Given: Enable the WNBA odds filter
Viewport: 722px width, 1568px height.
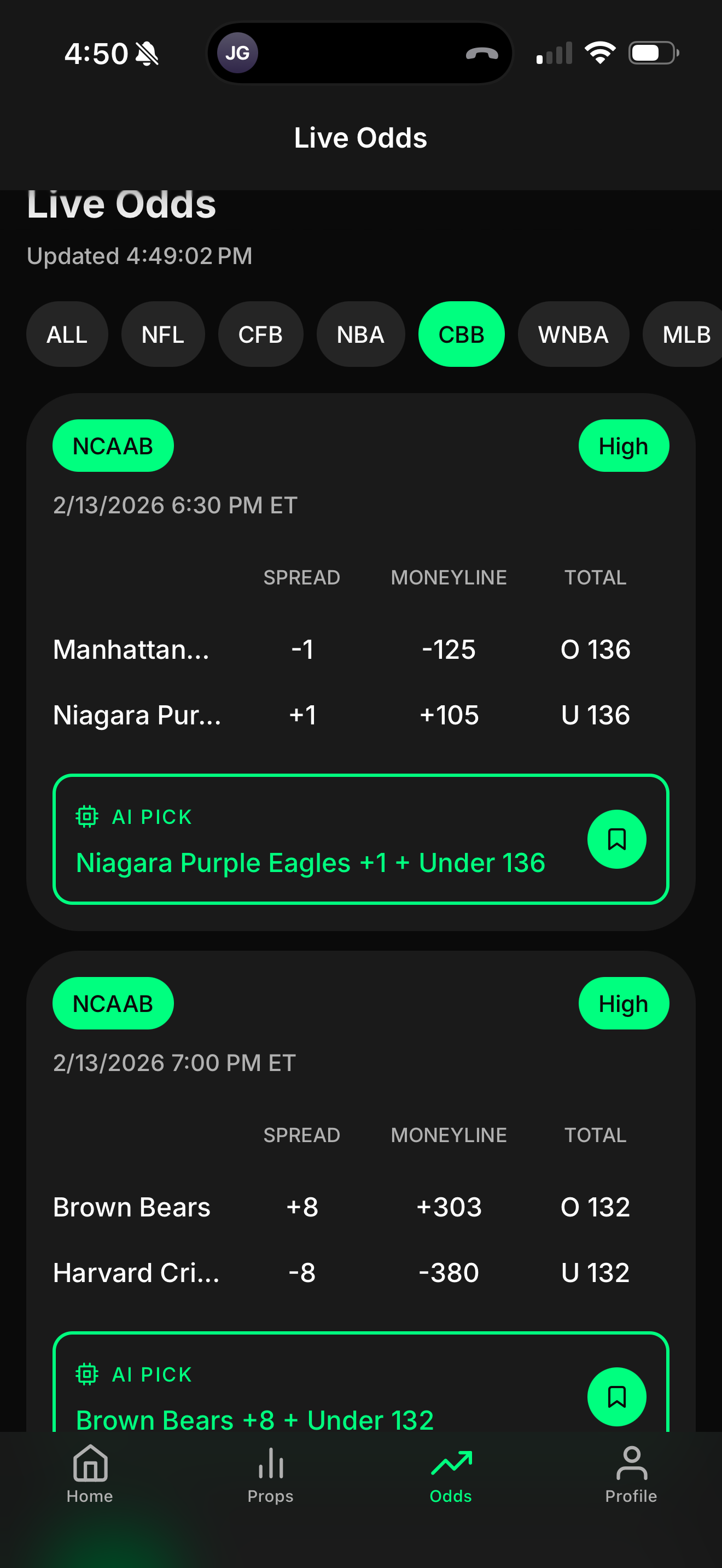Looking at the screenshot, I should click(573, 334).
